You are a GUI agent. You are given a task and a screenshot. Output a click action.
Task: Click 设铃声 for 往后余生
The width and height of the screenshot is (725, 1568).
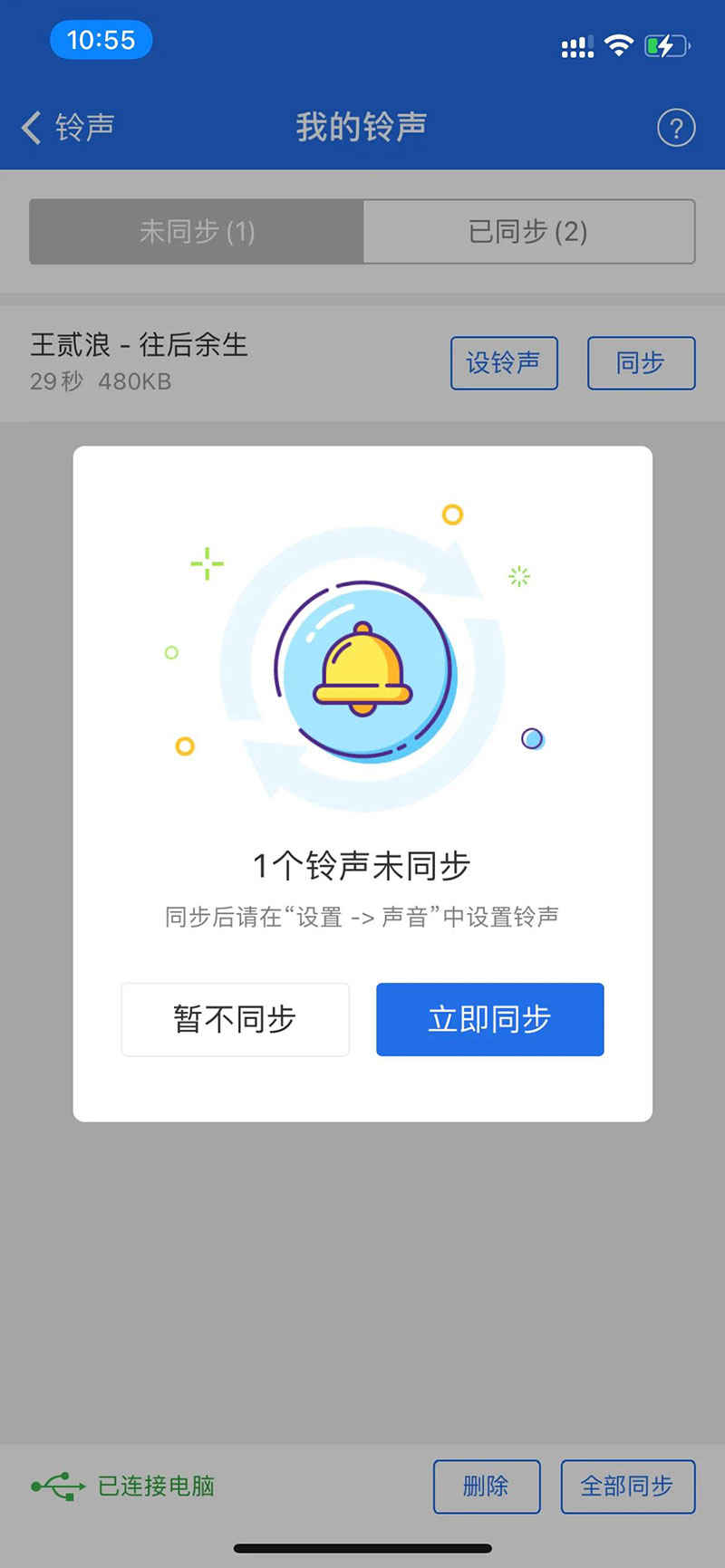click(x=505, y=363)
